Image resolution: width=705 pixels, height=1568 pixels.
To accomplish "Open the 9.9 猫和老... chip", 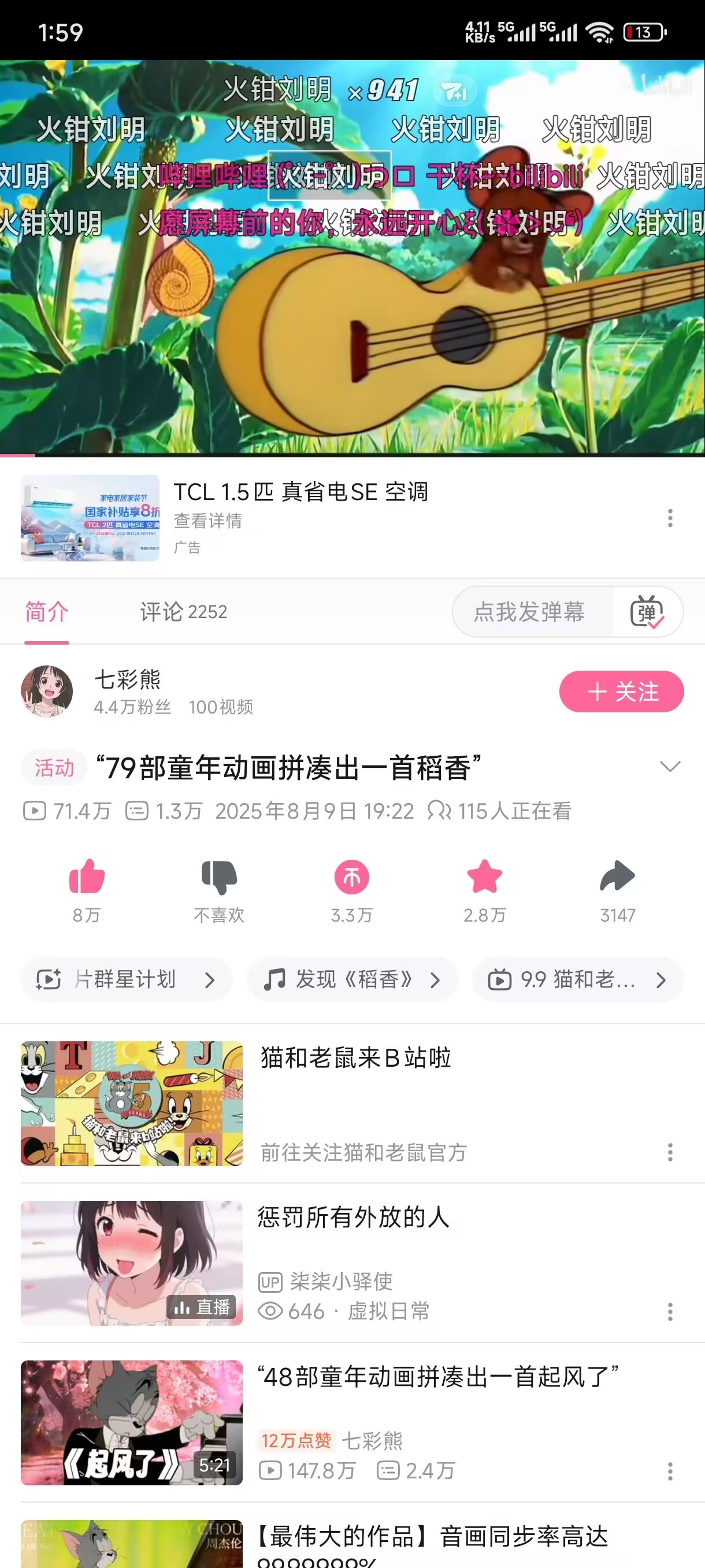I will pos(577,979).
